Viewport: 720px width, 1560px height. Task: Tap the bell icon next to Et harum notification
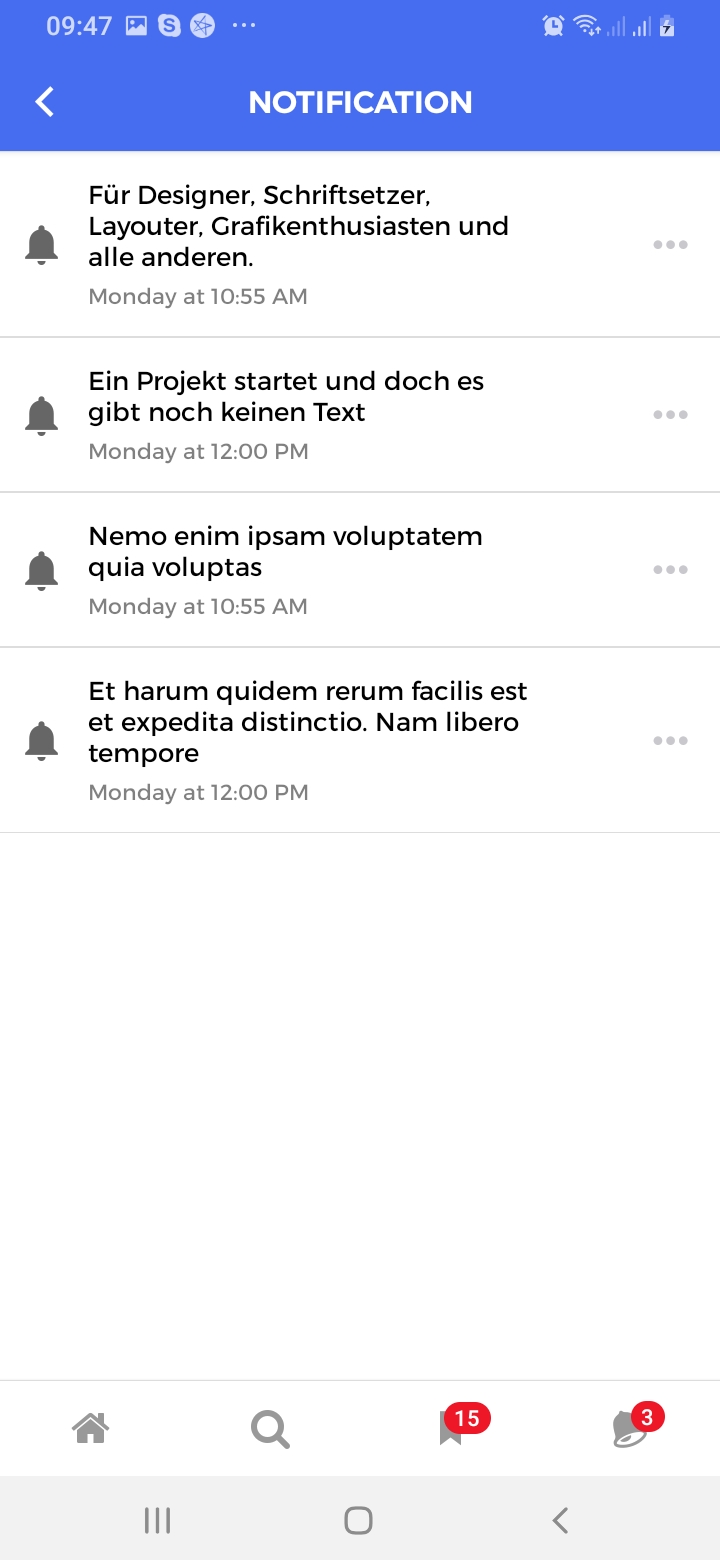pyautogui.click(x=42, y=739)
